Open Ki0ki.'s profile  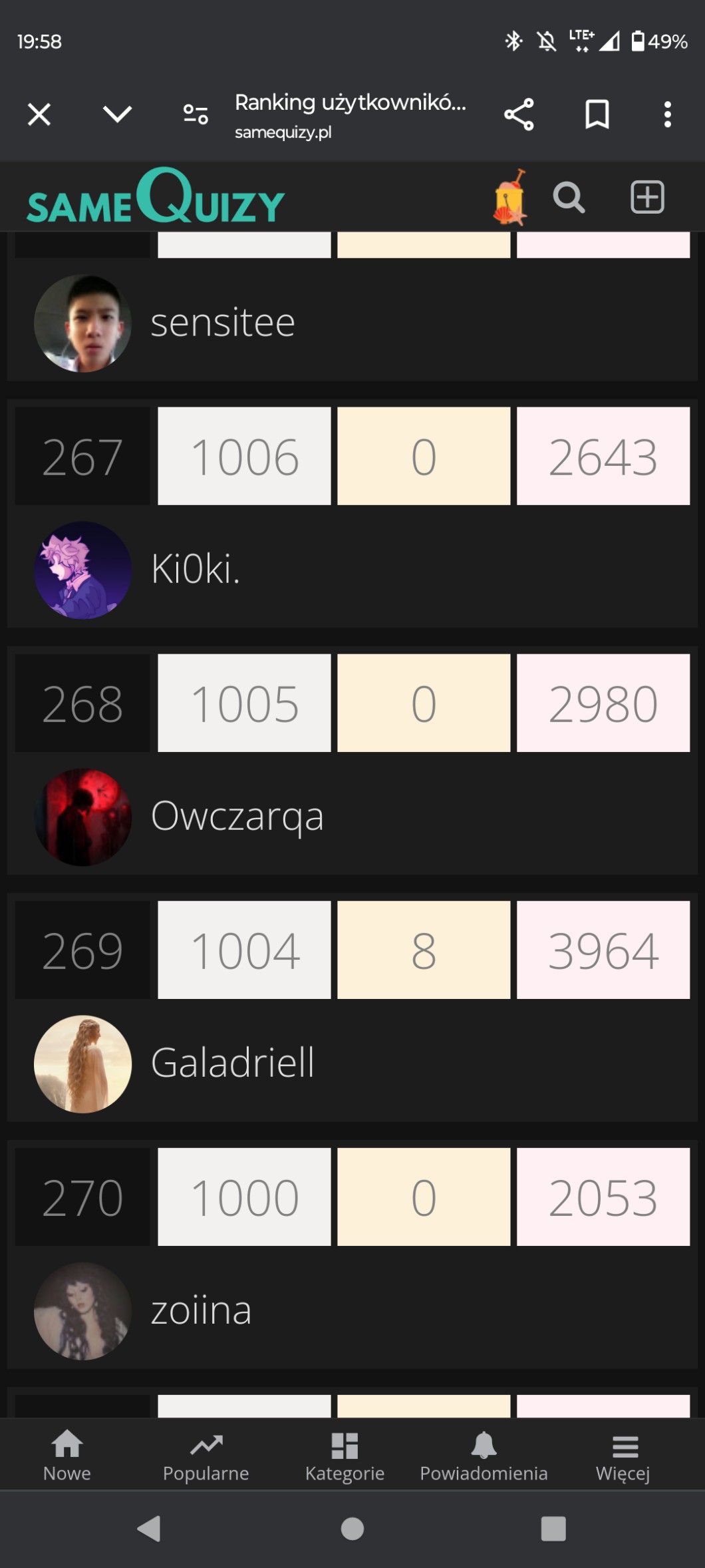click(195, 570)
